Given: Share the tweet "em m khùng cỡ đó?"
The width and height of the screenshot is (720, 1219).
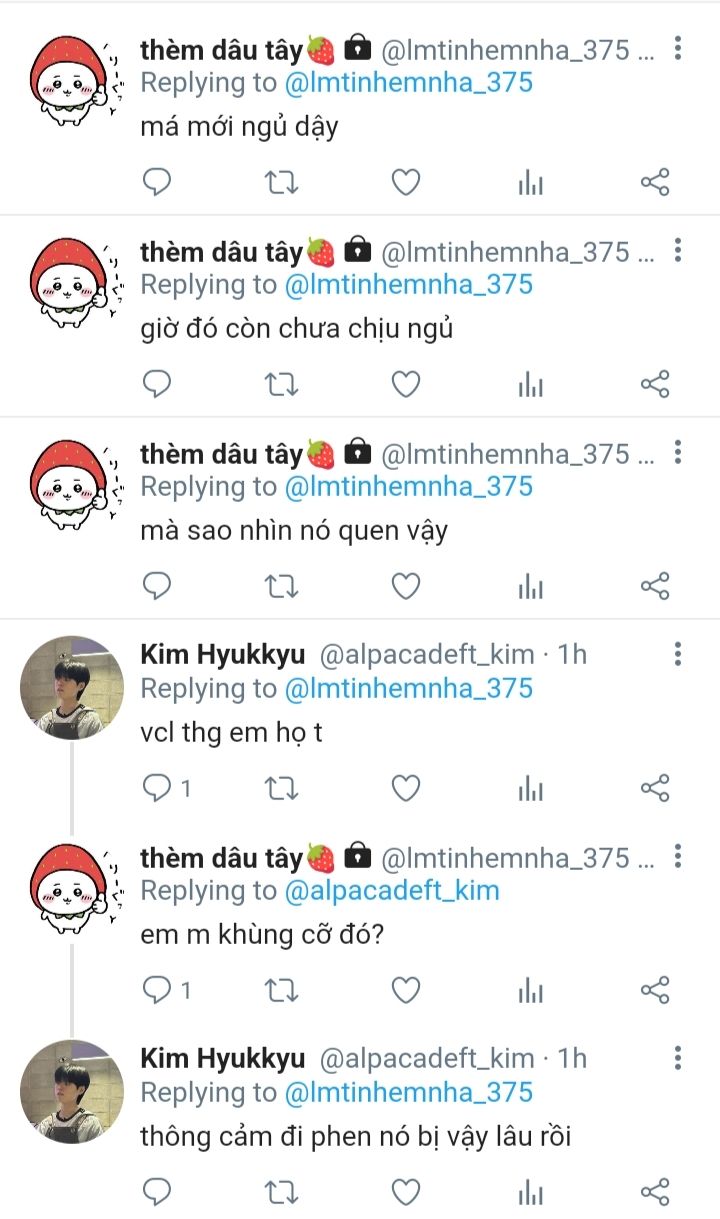Looking at the screenshot, I should pyautogui.click(x=654, y=990).
